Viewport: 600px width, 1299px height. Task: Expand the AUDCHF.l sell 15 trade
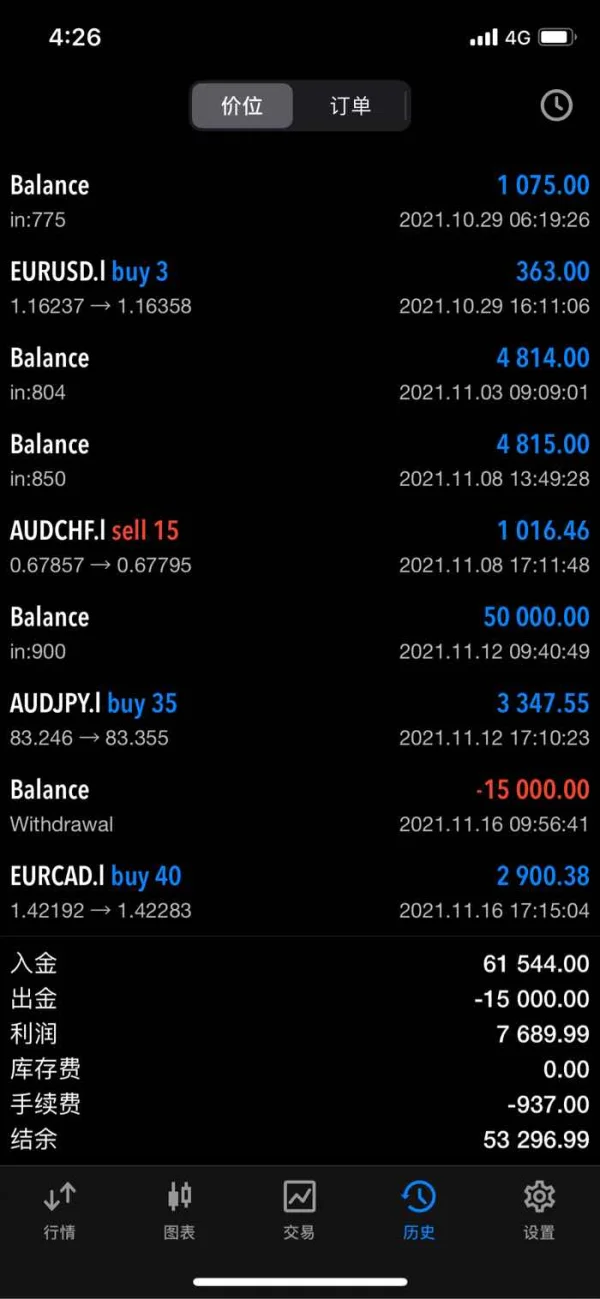pyautogui.click(x=300, y=547)
